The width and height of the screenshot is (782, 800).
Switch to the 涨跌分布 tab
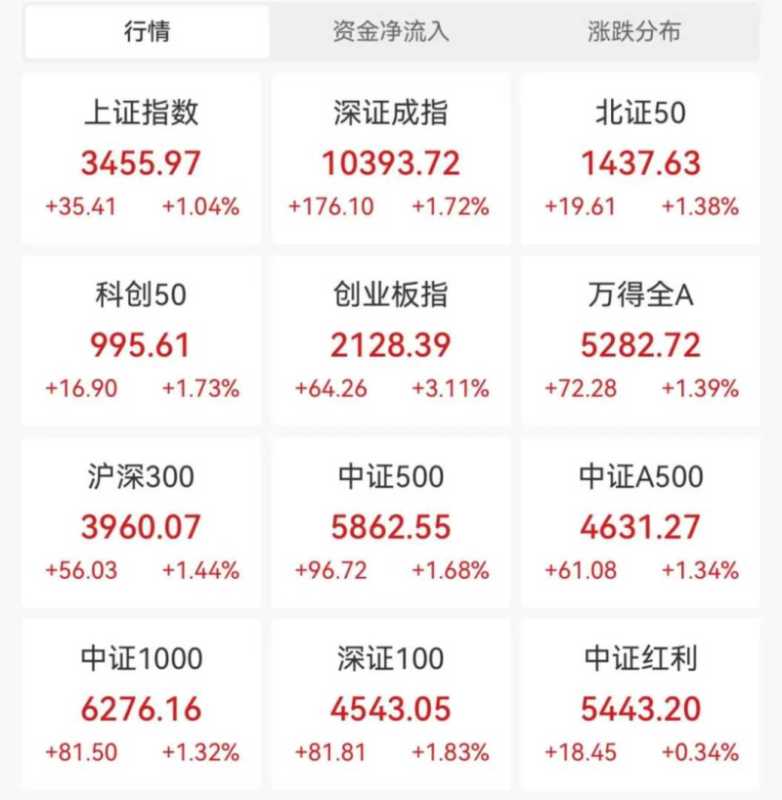[x=634, y=31]
